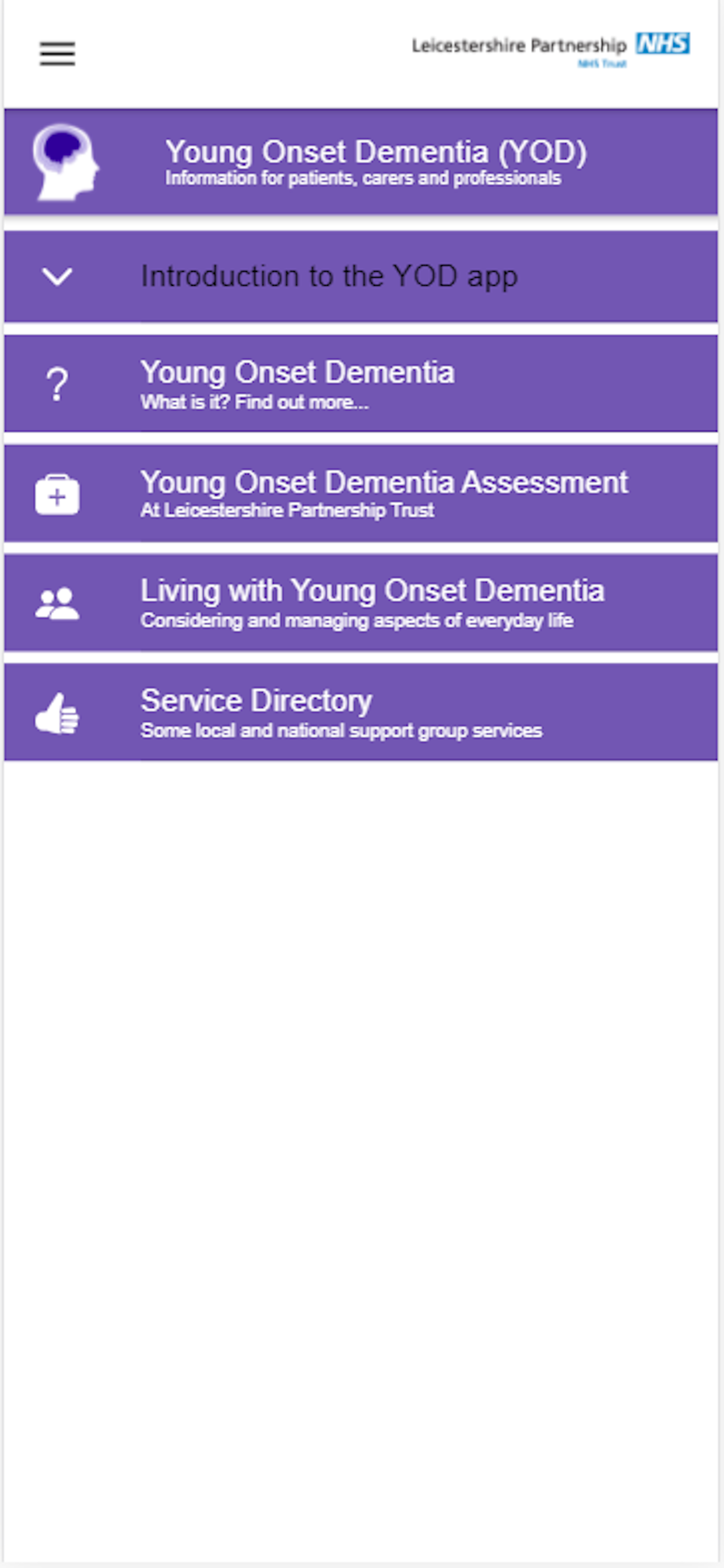Click the two-people icon for Living with YOD
This screenshot has height=1568, width=724.
[x=57, y=601]
